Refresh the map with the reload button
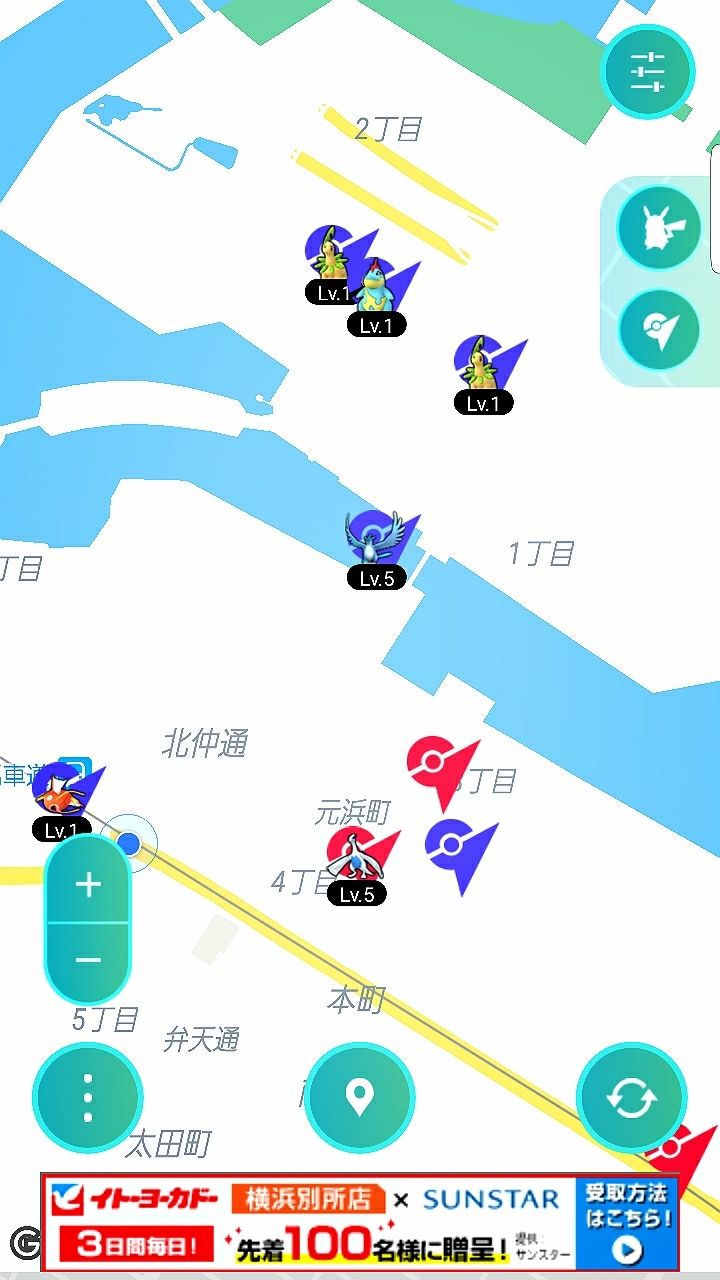720x1280 pixels. point(632,1097)
